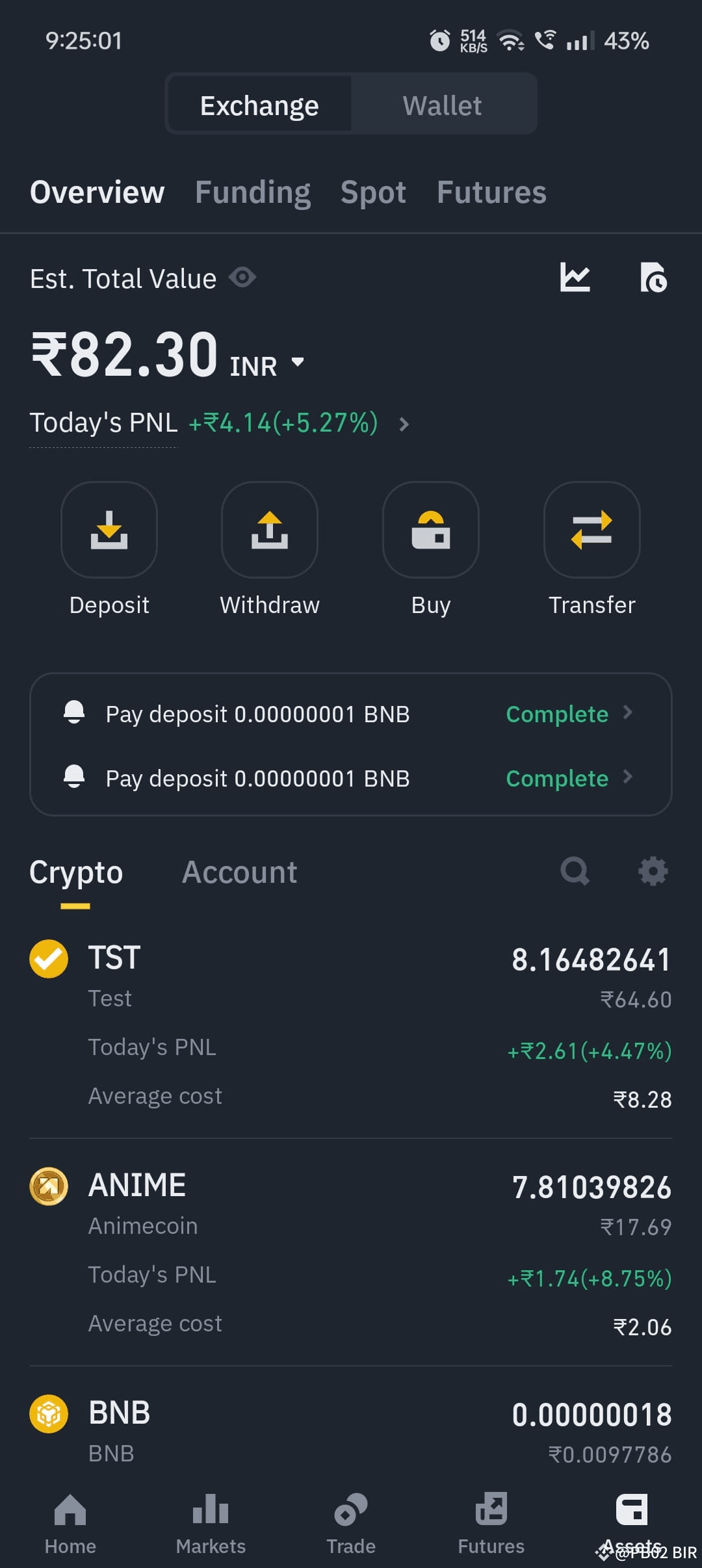
Task: Tap the TST verification badge icon
Action: point(48,959)
